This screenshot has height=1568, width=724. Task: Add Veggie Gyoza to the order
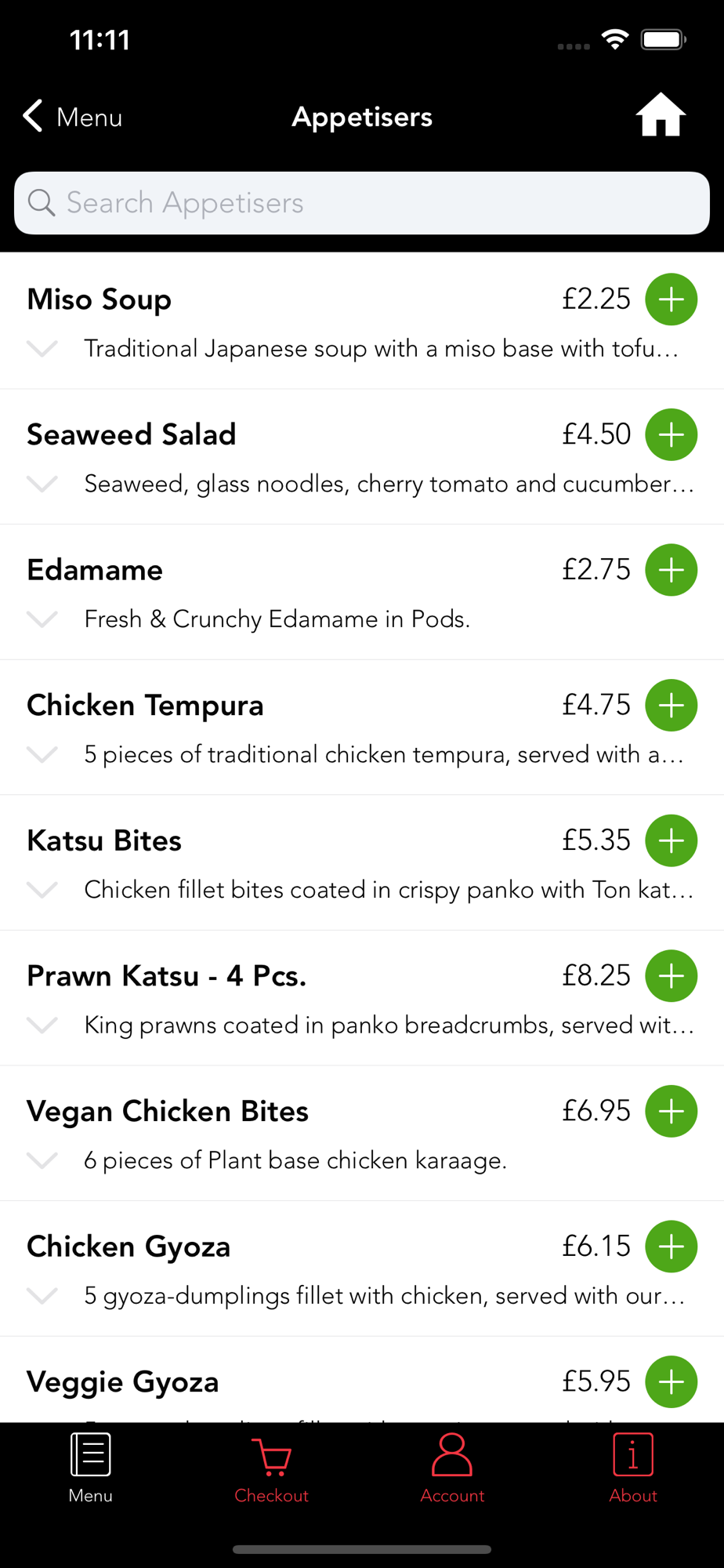click(671, 1381)
